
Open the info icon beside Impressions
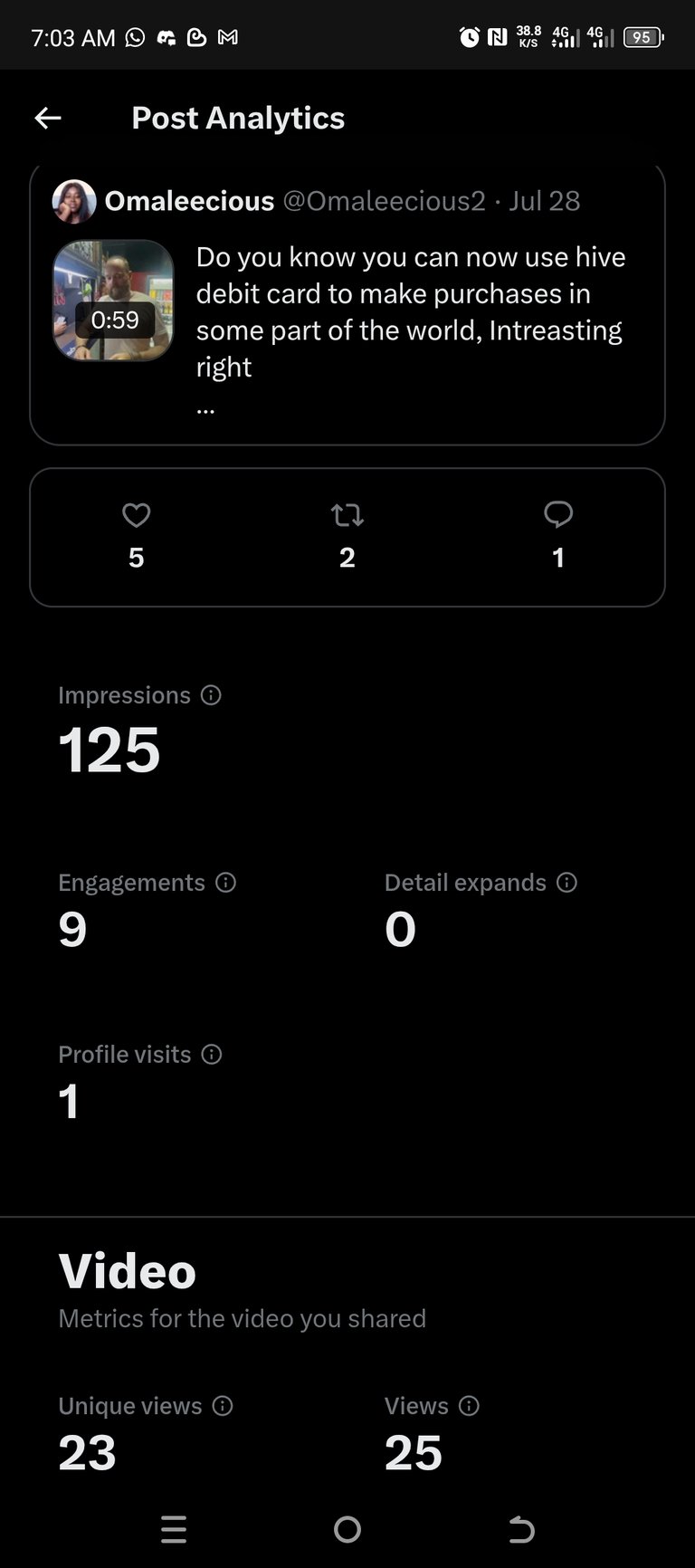[211, 695]
